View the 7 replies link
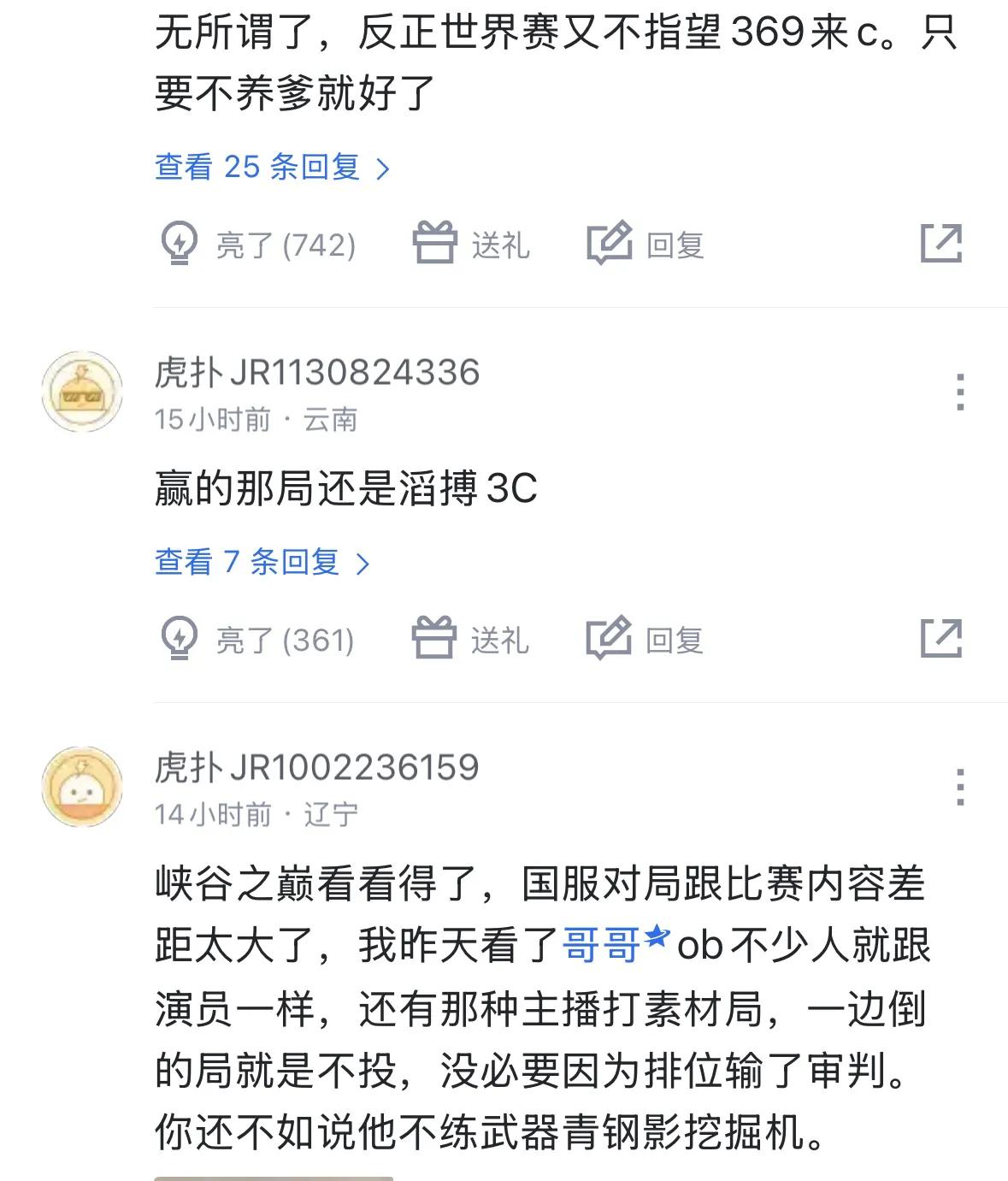Image resolution: width=1008 pixels, height=1181 pixels. (x=261, y=563)
